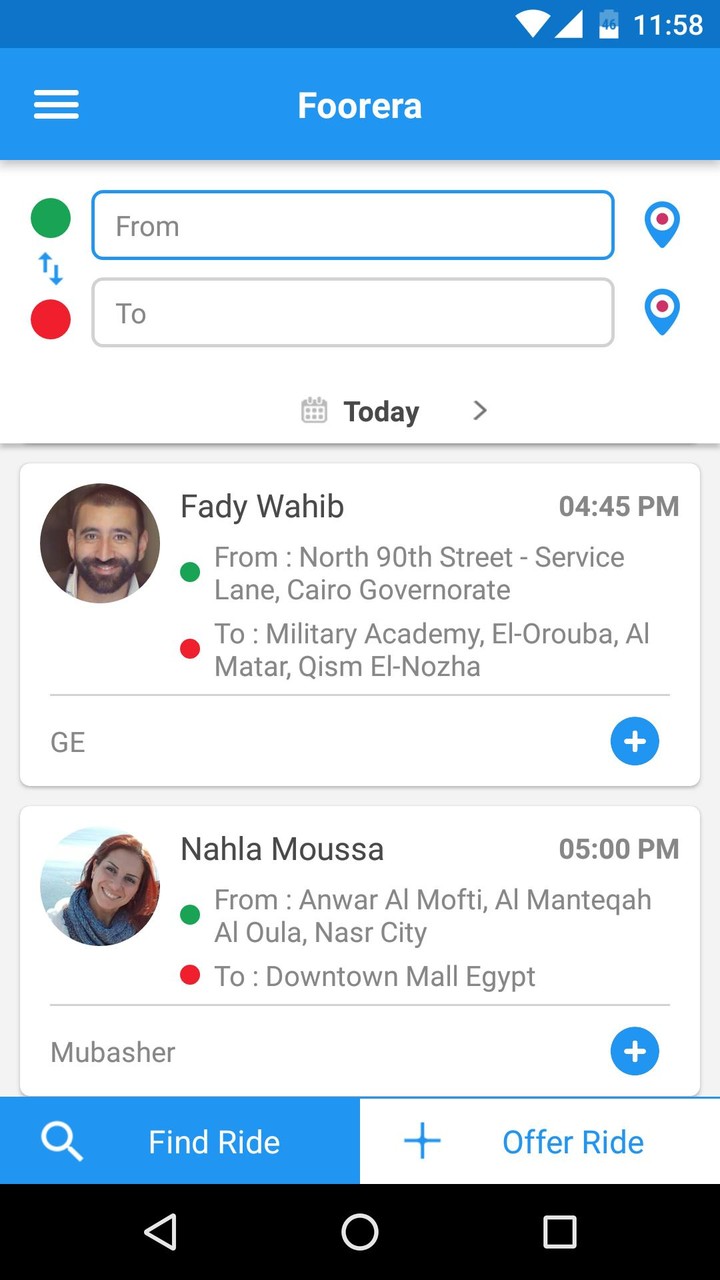Select current location for the To field

[661, 312]
